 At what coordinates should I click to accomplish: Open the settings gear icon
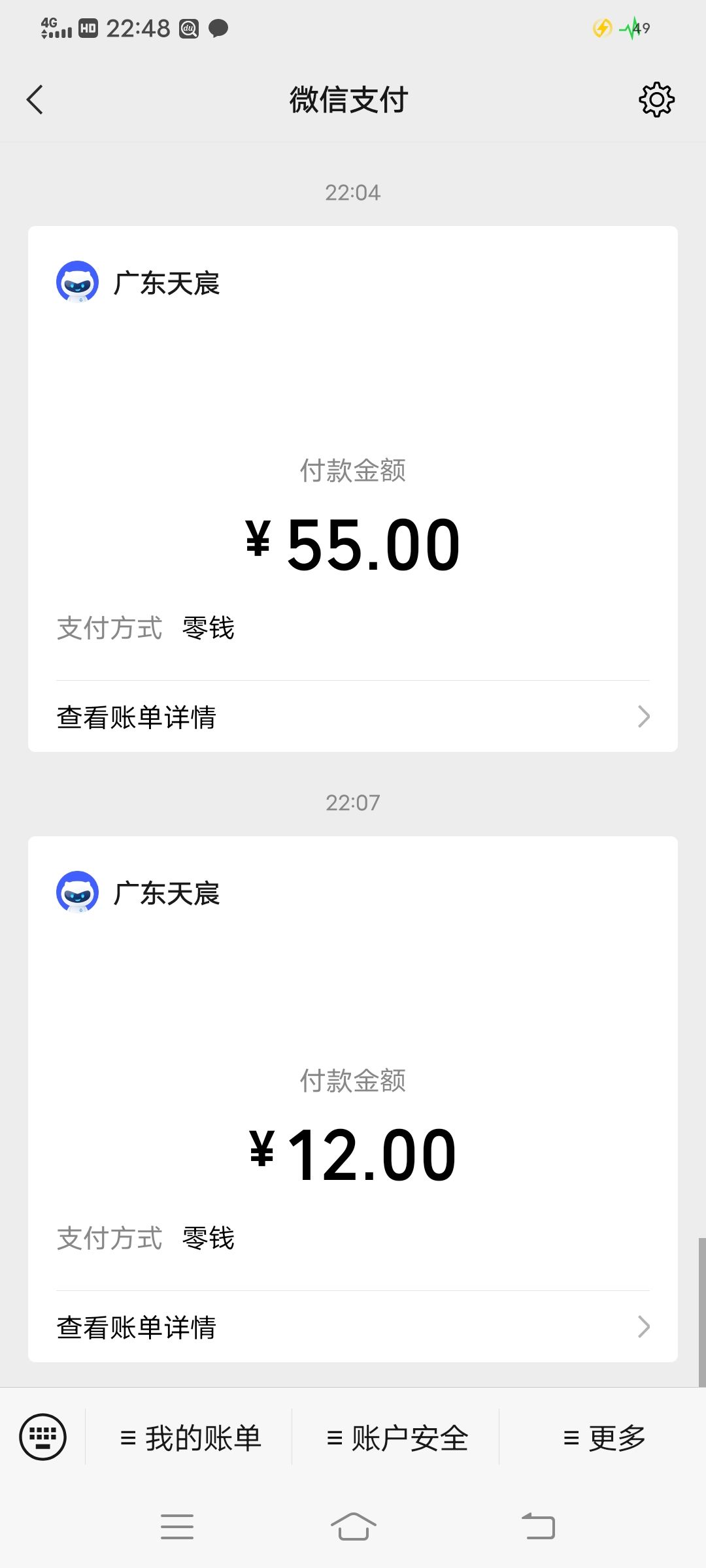(x=656, y=100)
